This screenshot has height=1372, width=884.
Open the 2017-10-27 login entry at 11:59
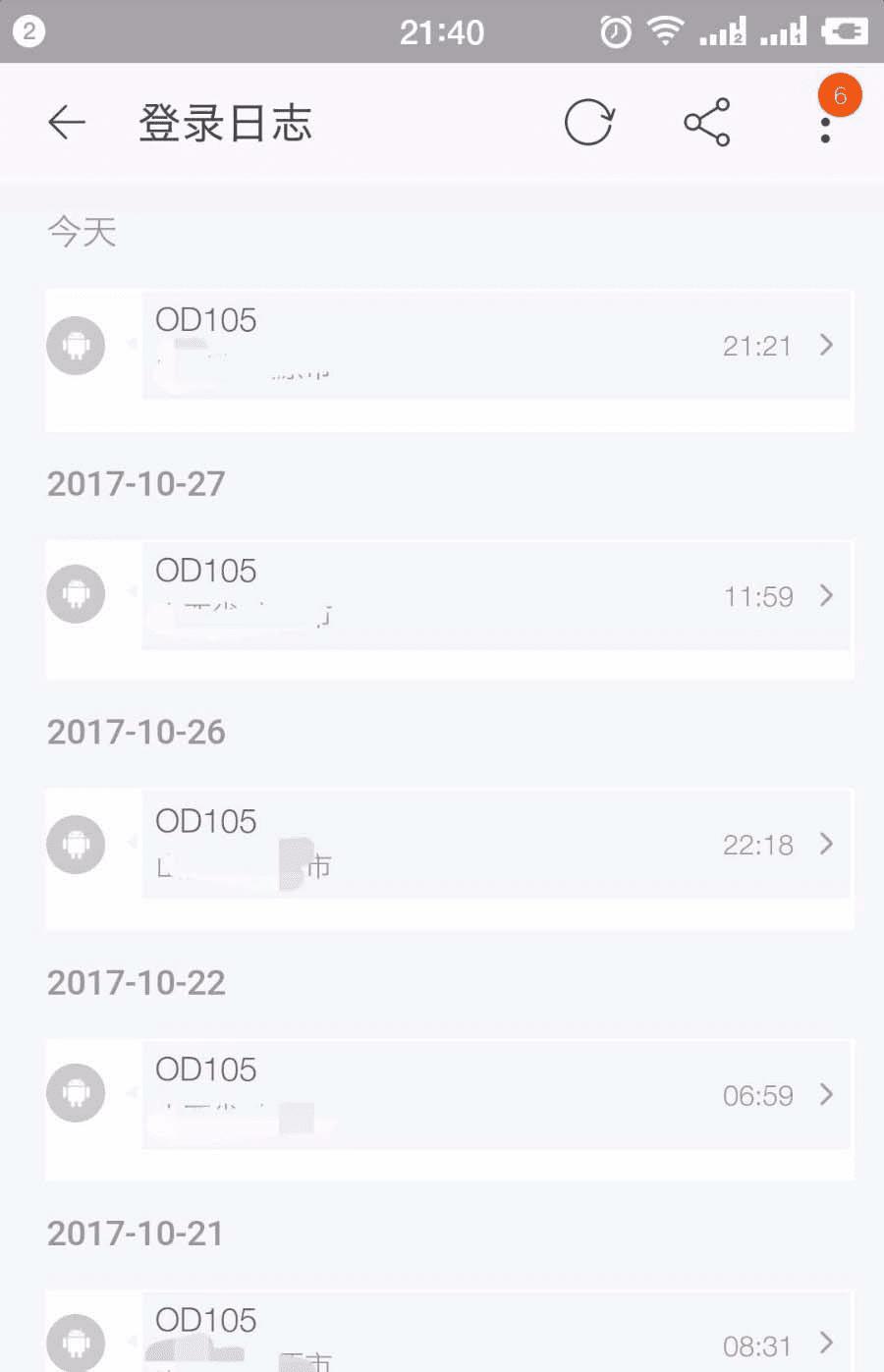click(x=496, y=595)
